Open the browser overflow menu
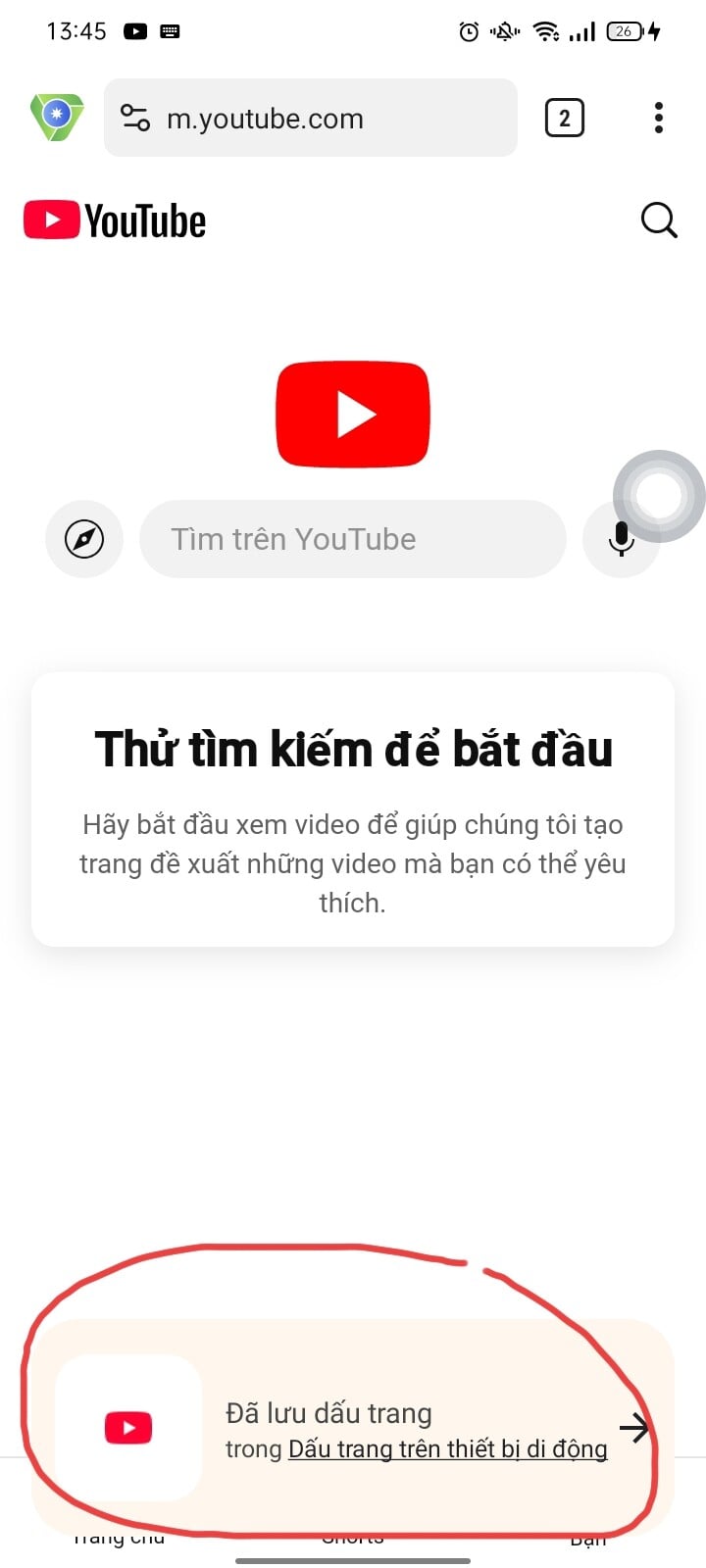 click(659, 118)
